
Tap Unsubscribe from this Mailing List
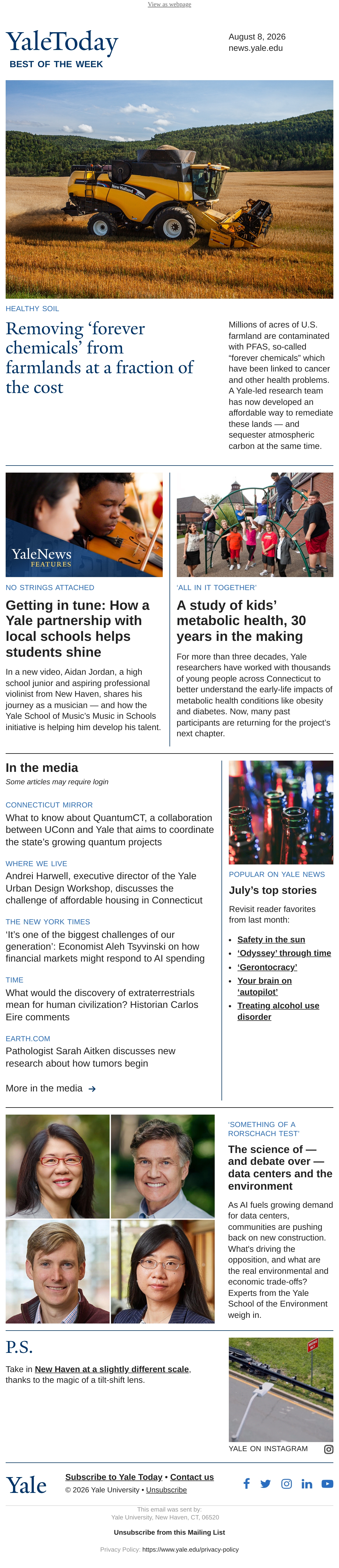[169, 1532]
